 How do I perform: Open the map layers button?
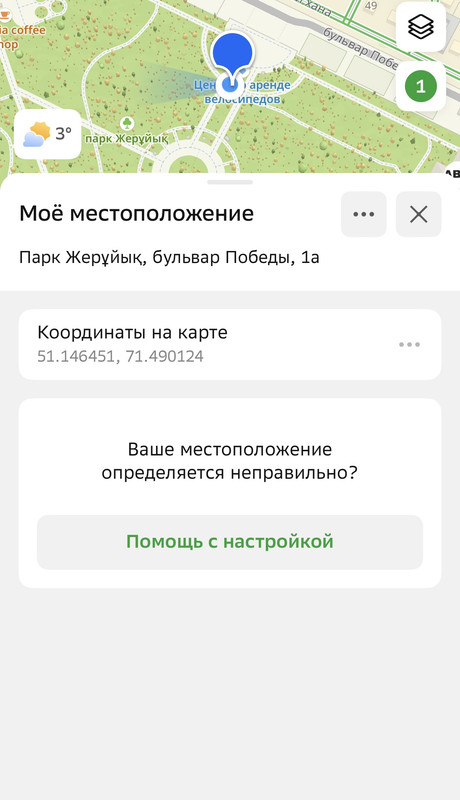pyautogui.click(x=421, y=27)
